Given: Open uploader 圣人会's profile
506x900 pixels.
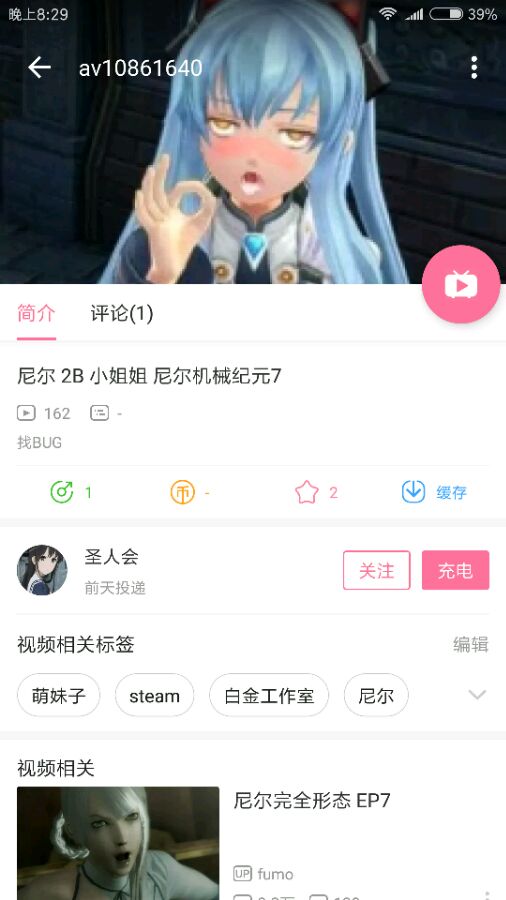Looking at the screenshot, I should click(x=42, y=570).
